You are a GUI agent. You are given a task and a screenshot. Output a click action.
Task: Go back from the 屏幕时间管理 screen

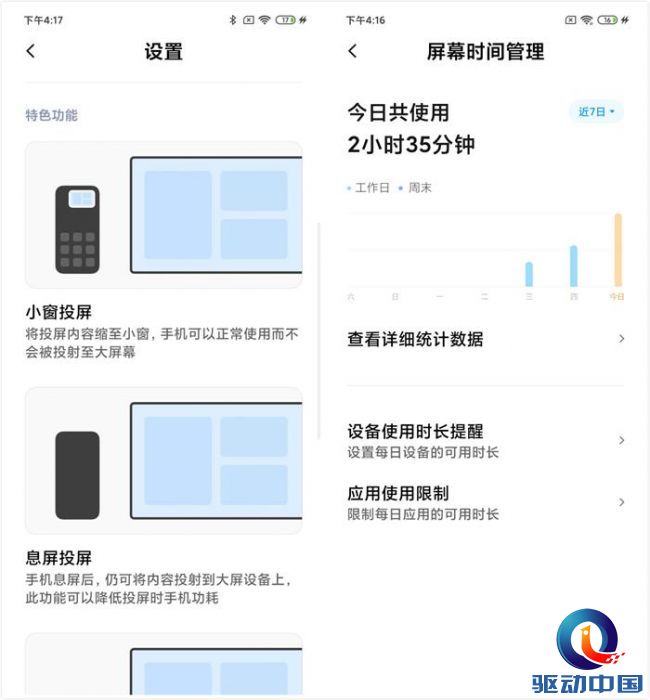tap(352, 51)
